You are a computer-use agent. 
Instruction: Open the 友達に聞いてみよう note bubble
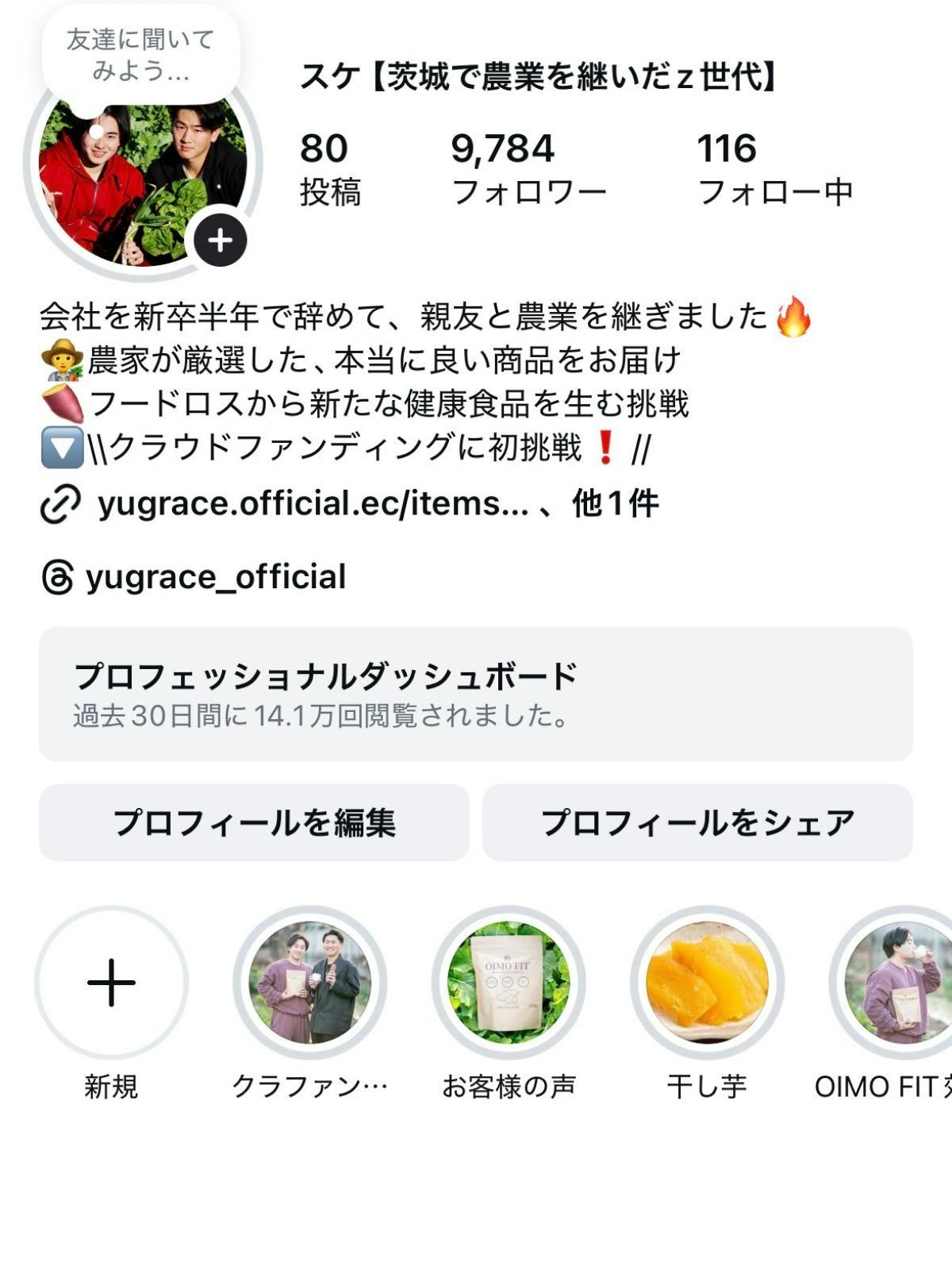(x=140, y=56)
